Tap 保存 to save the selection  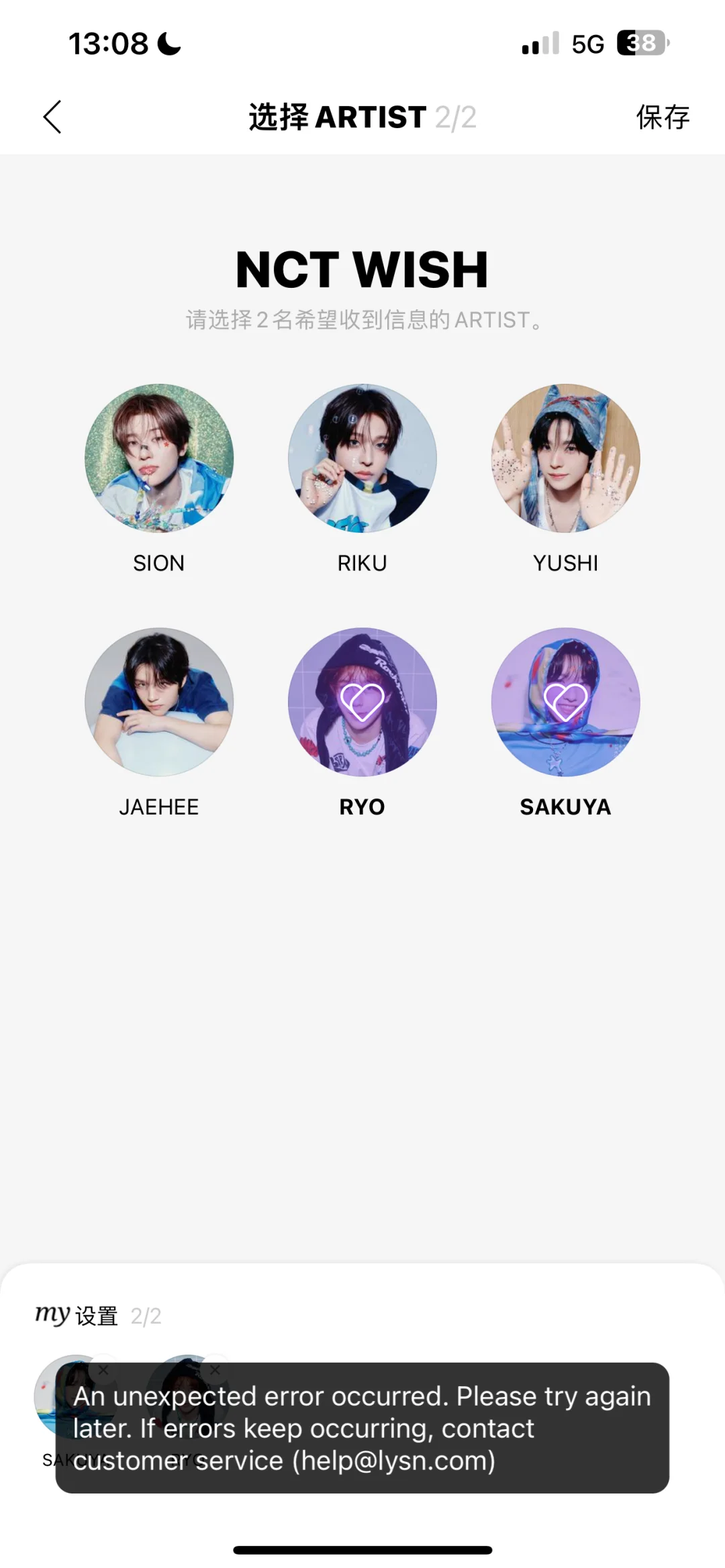pyautogui.click(x=662, y=117)
